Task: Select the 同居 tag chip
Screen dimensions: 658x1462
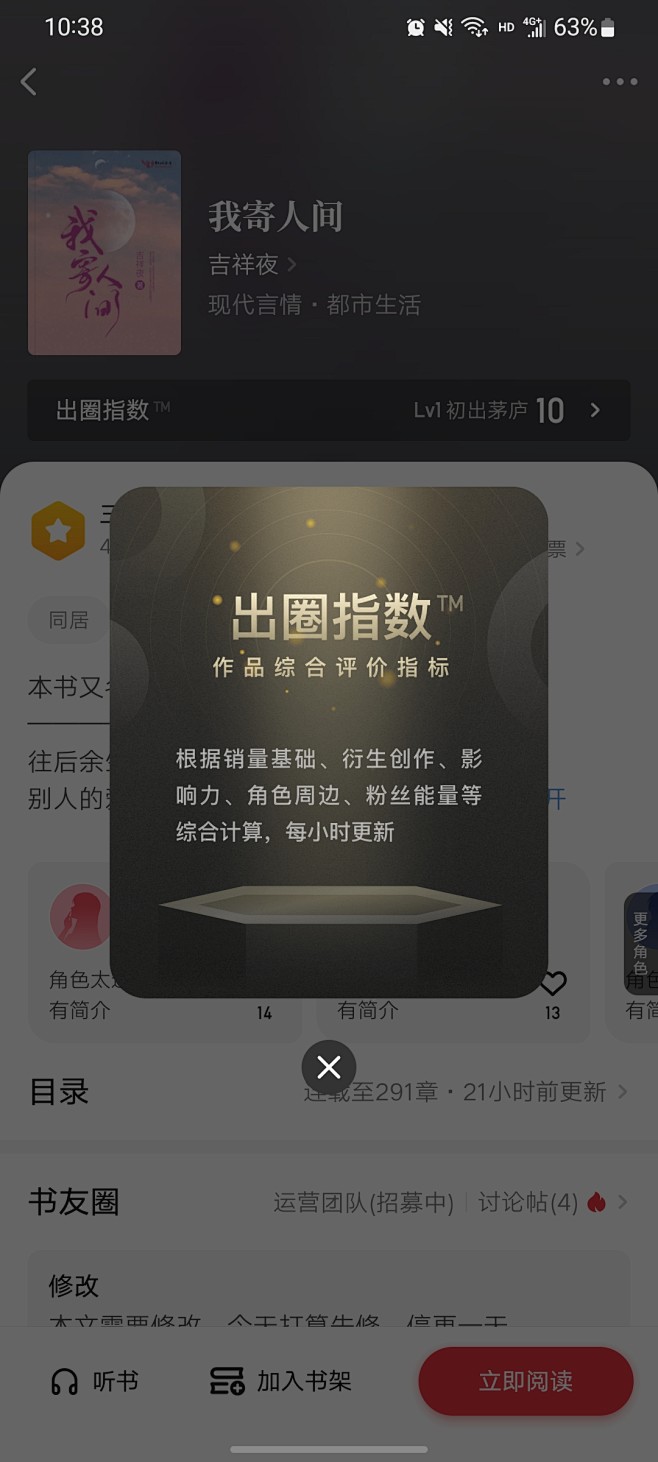Action: 69,620
